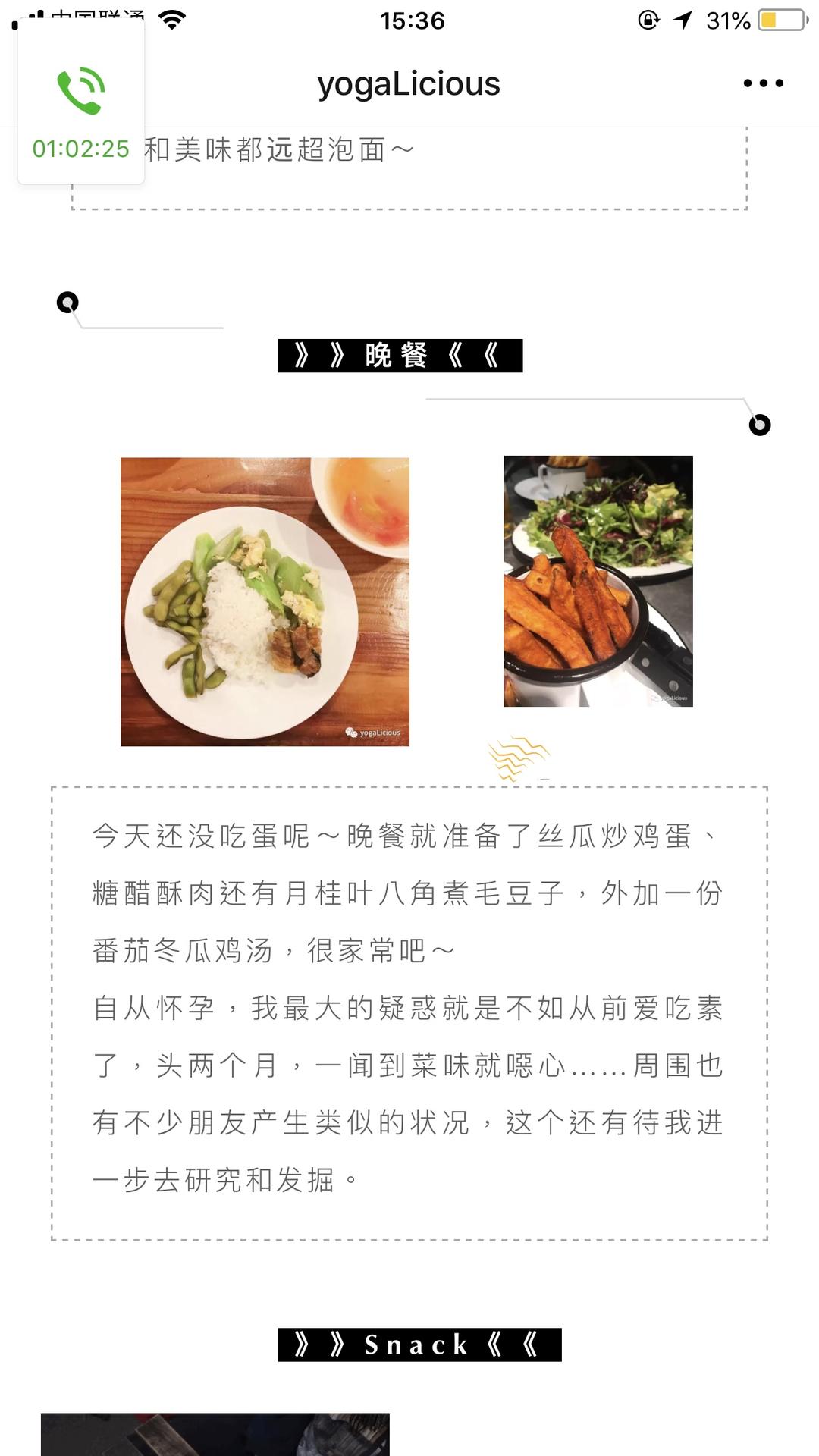
Task: Tap the location arrow icon in the status bar
Action: pos(684,20)
